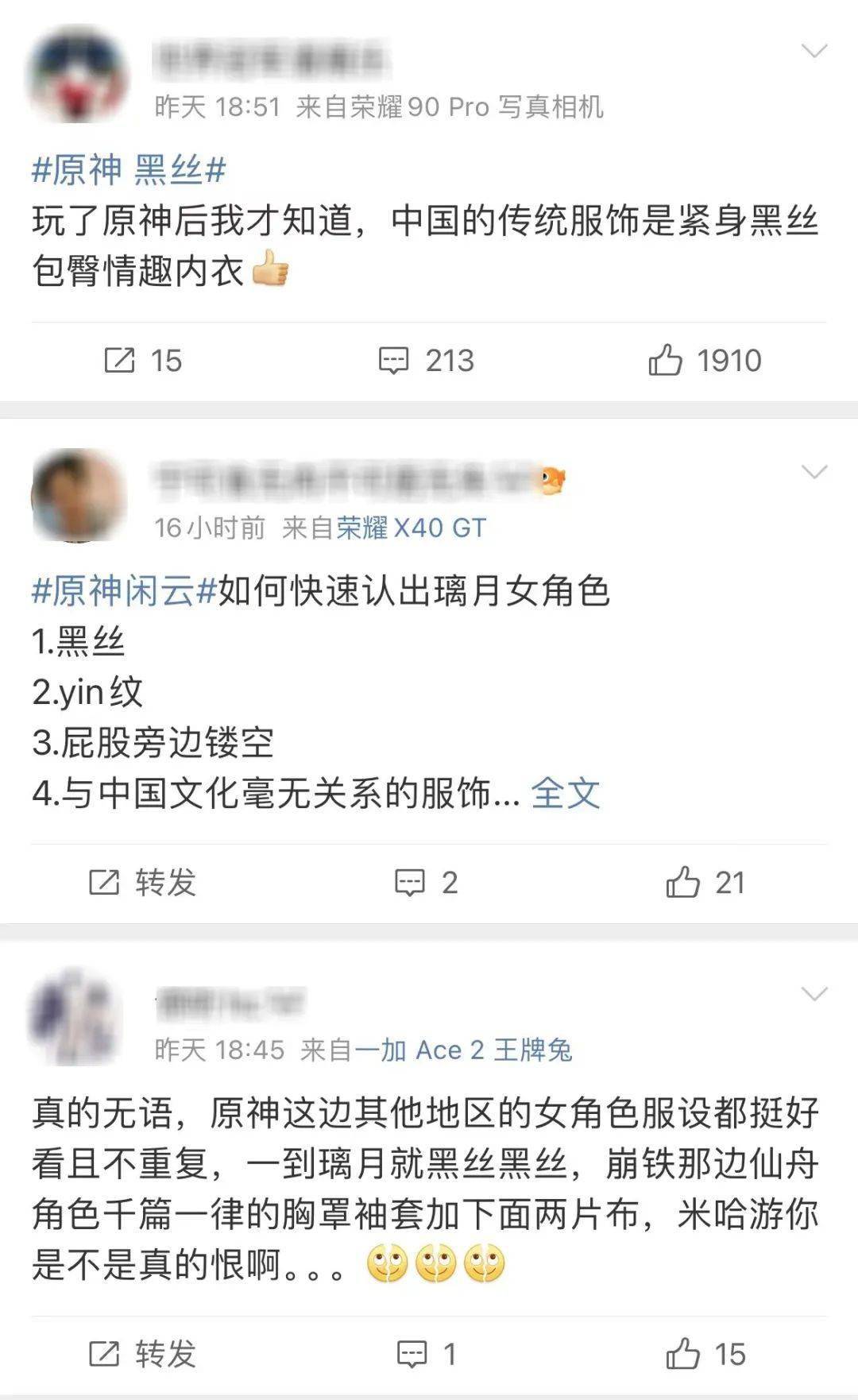Expand the dropdown arrow on the 荣耀X40 GT post
Viewport: 858px width, 1400px height.
[814, 473]
